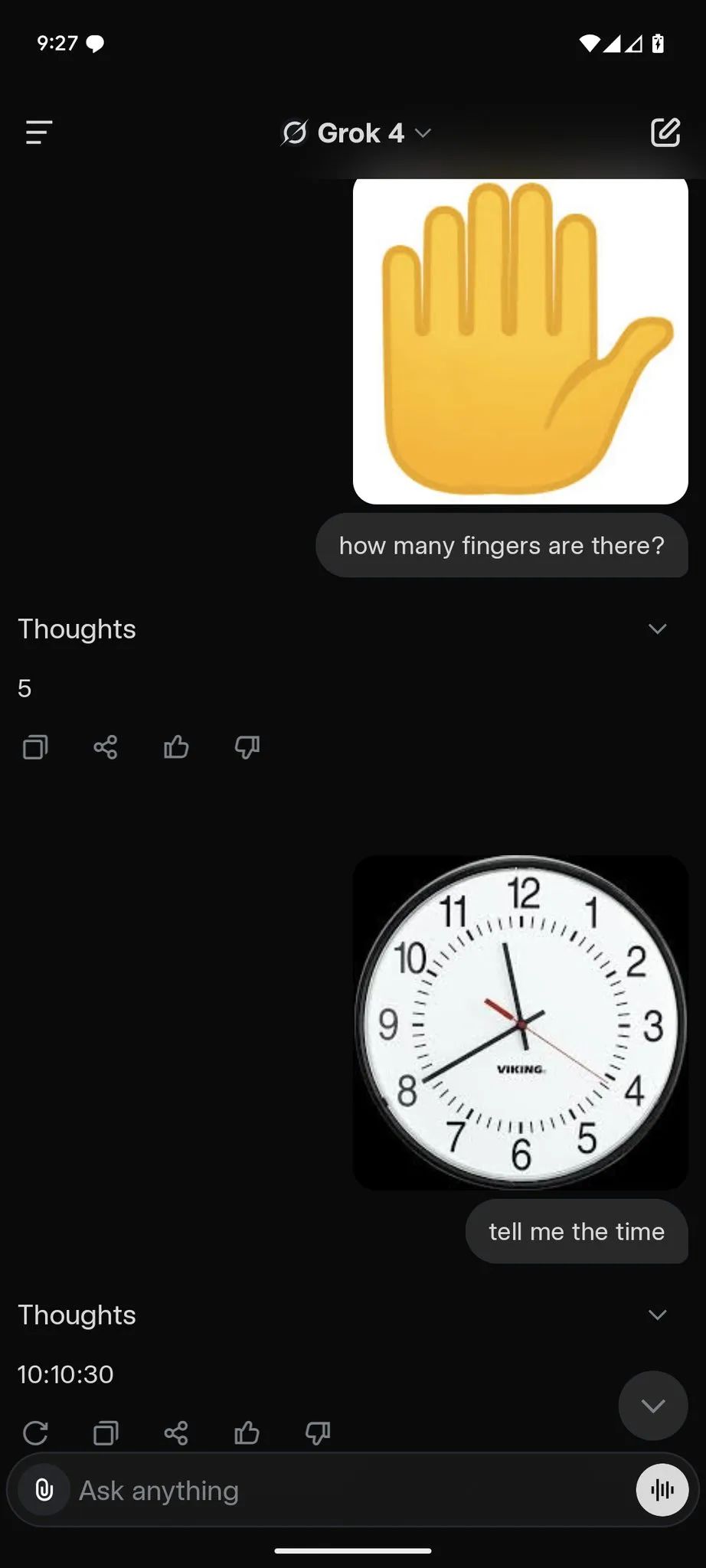Copy the answer 5
The height and width of the screenshot is (1568, 706).
[x=35, y=746]
